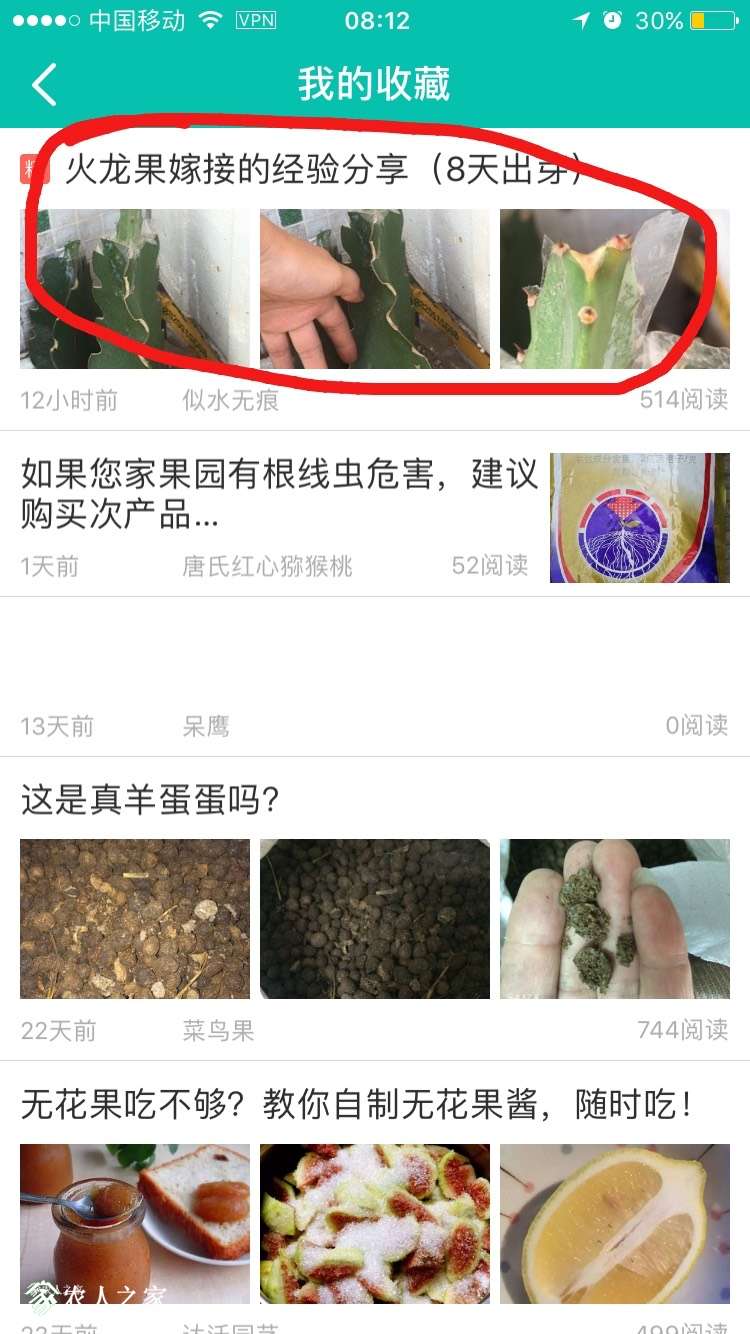Image resolution: width=750 pixels, height=1334 pixels.
Task: View the hand holding pellets photo
Action: click(614, 918)
